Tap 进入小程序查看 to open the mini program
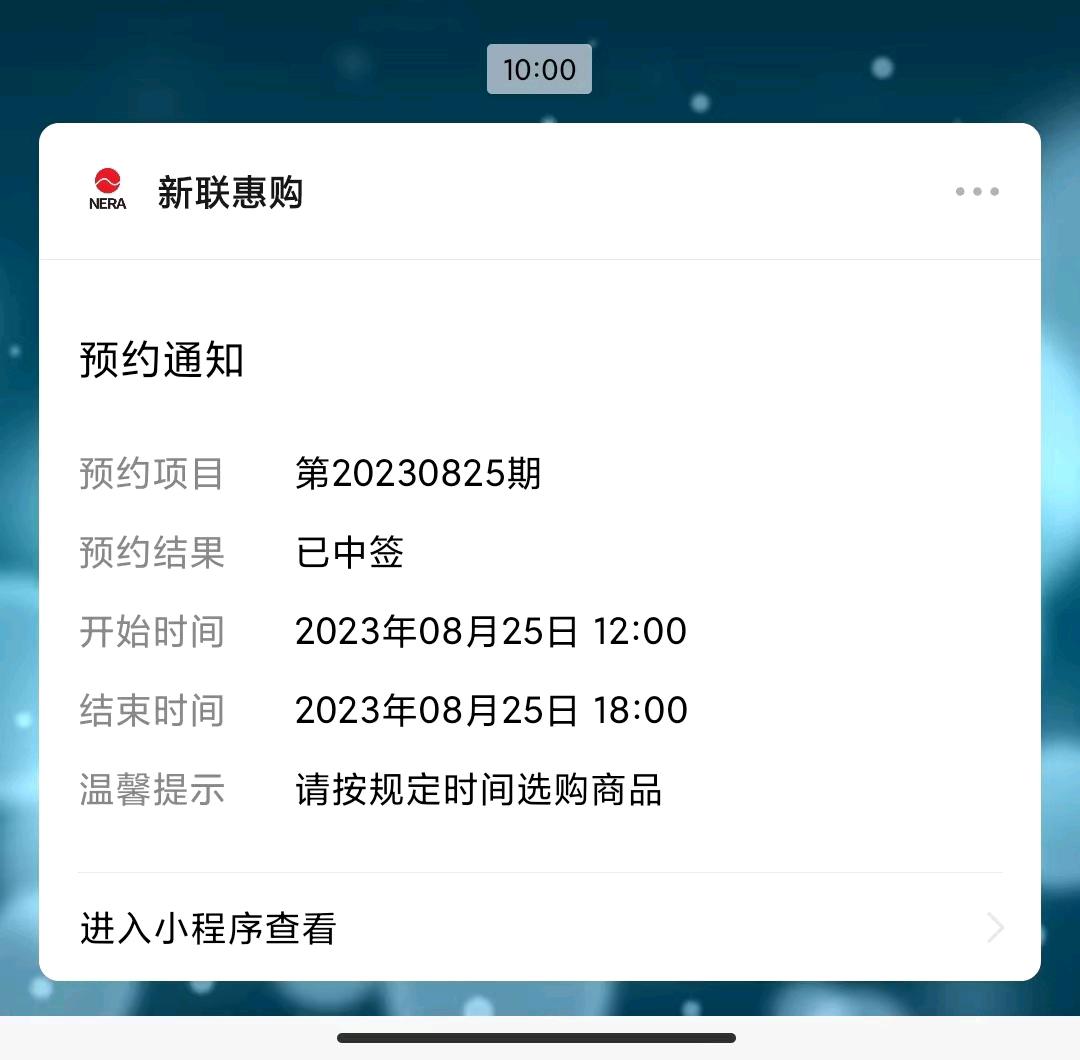The image size is (1080, 1060). pos(540,929)
